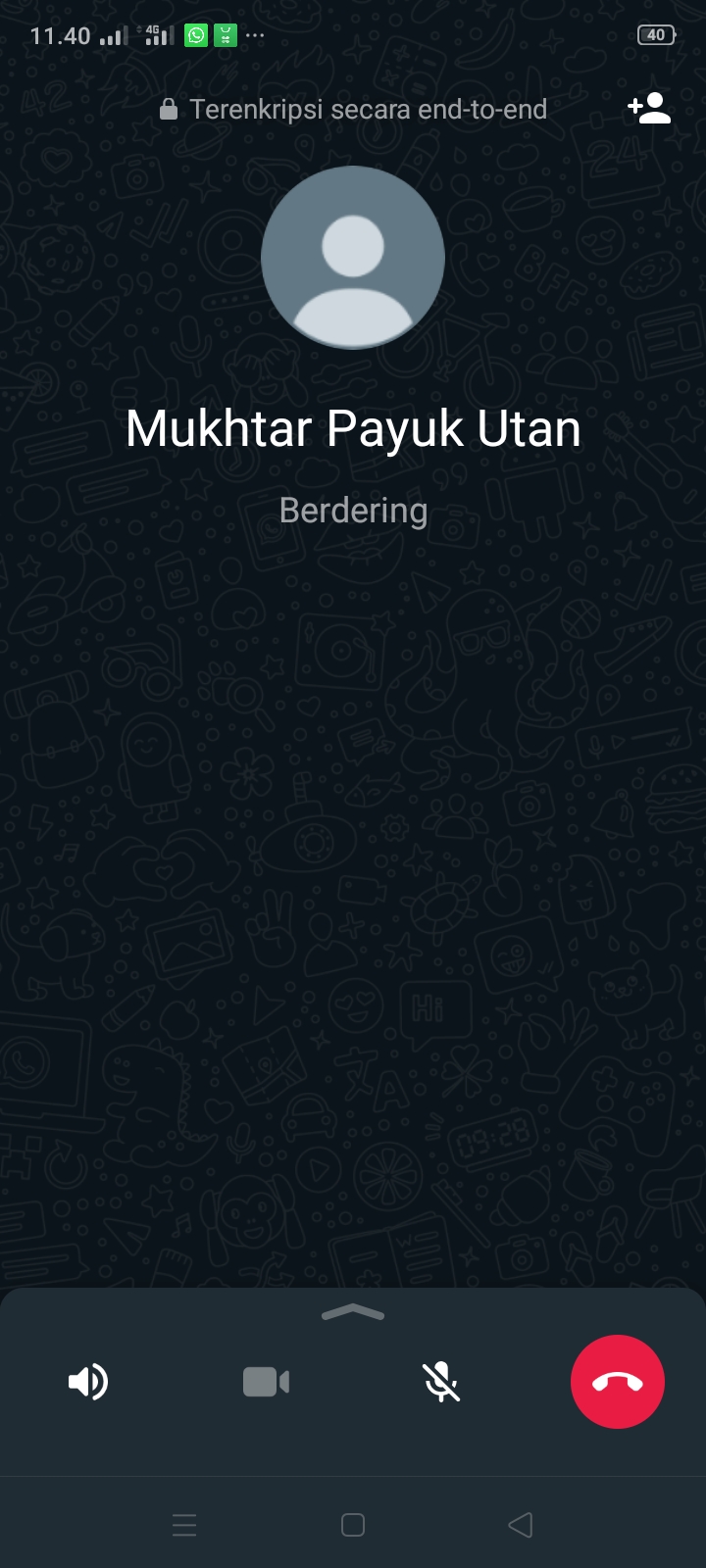This screenshot has height=1568, width=706.
Task: Toggle the speaker on
Action: tap(88, 1382)
